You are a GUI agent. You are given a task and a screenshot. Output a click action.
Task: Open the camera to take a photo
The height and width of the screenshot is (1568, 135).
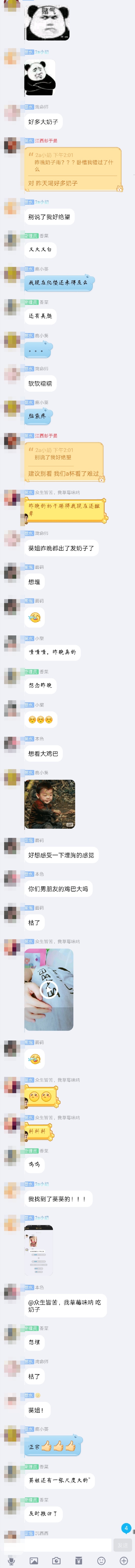click(56, 1560)
